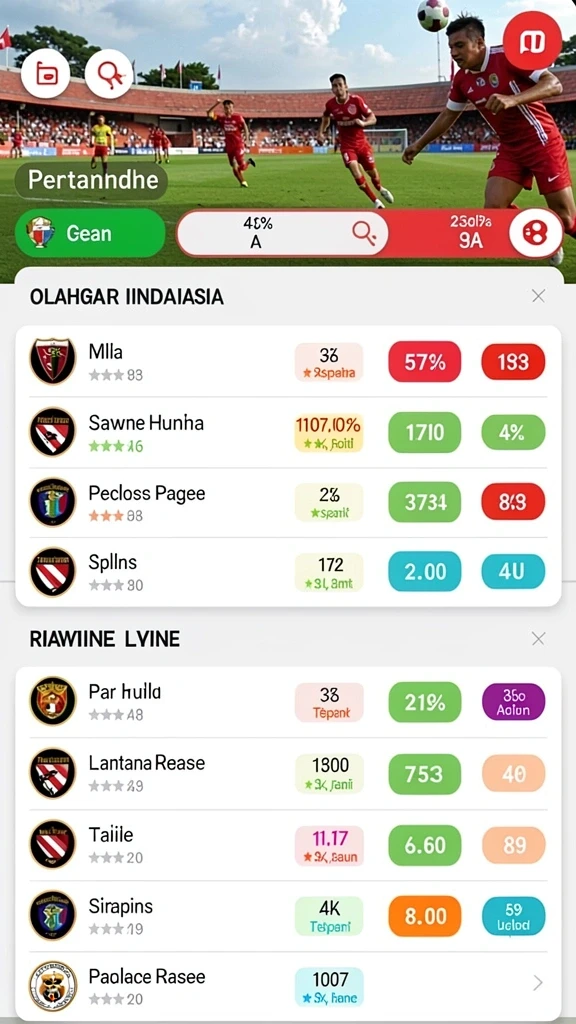Open the Lantana Rease team row
The image size is (576, 1024).
(288, 774)
